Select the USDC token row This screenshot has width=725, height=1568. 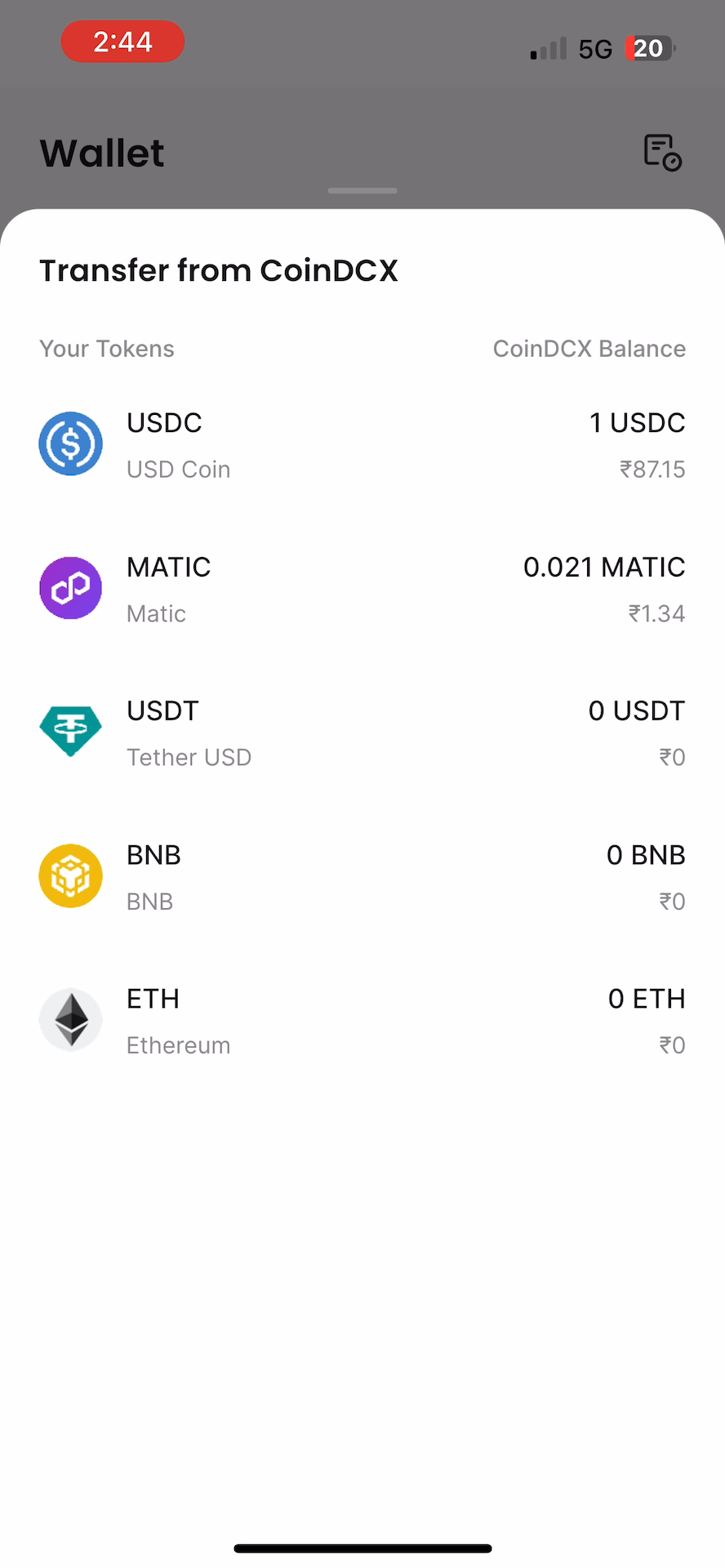click(362, 444)
